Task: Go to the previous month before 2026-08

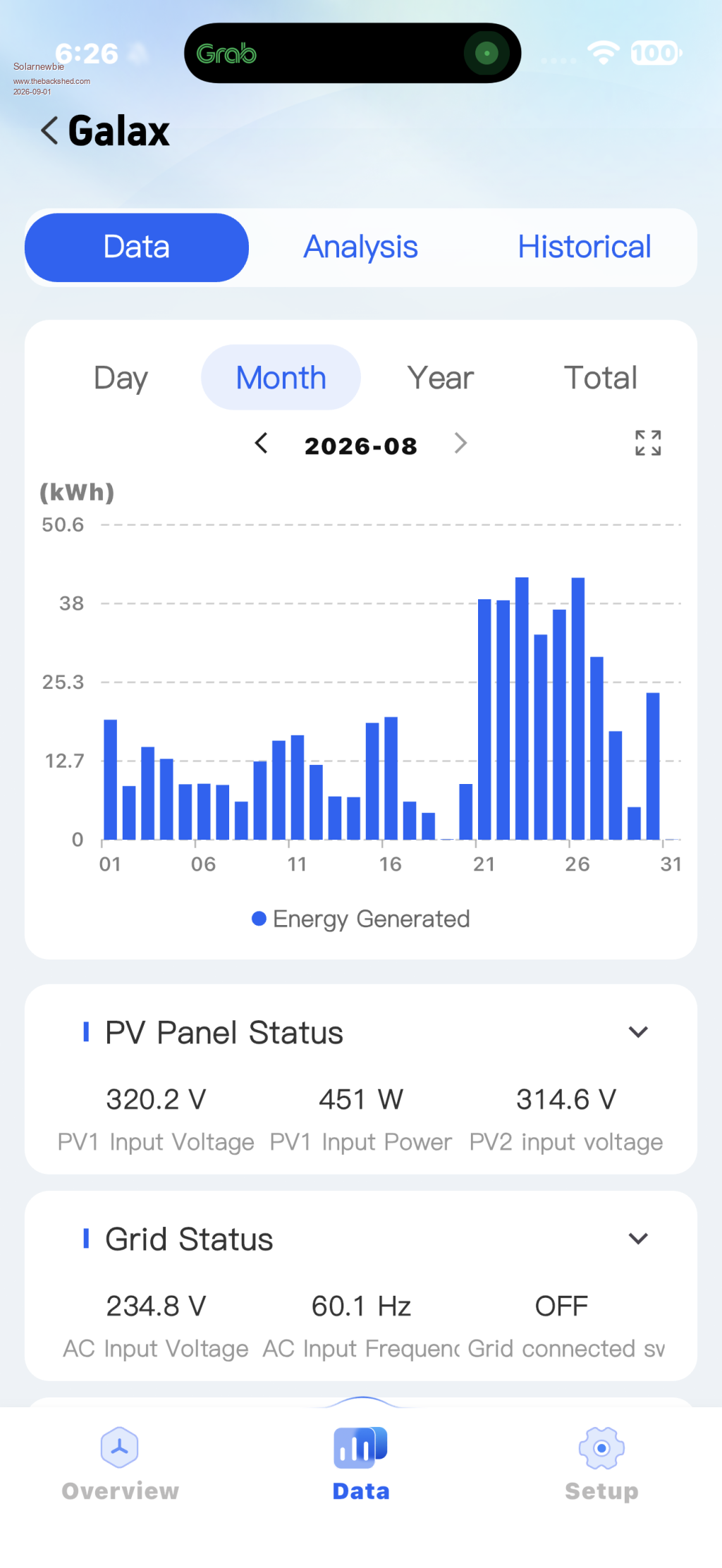Action: 262,443
